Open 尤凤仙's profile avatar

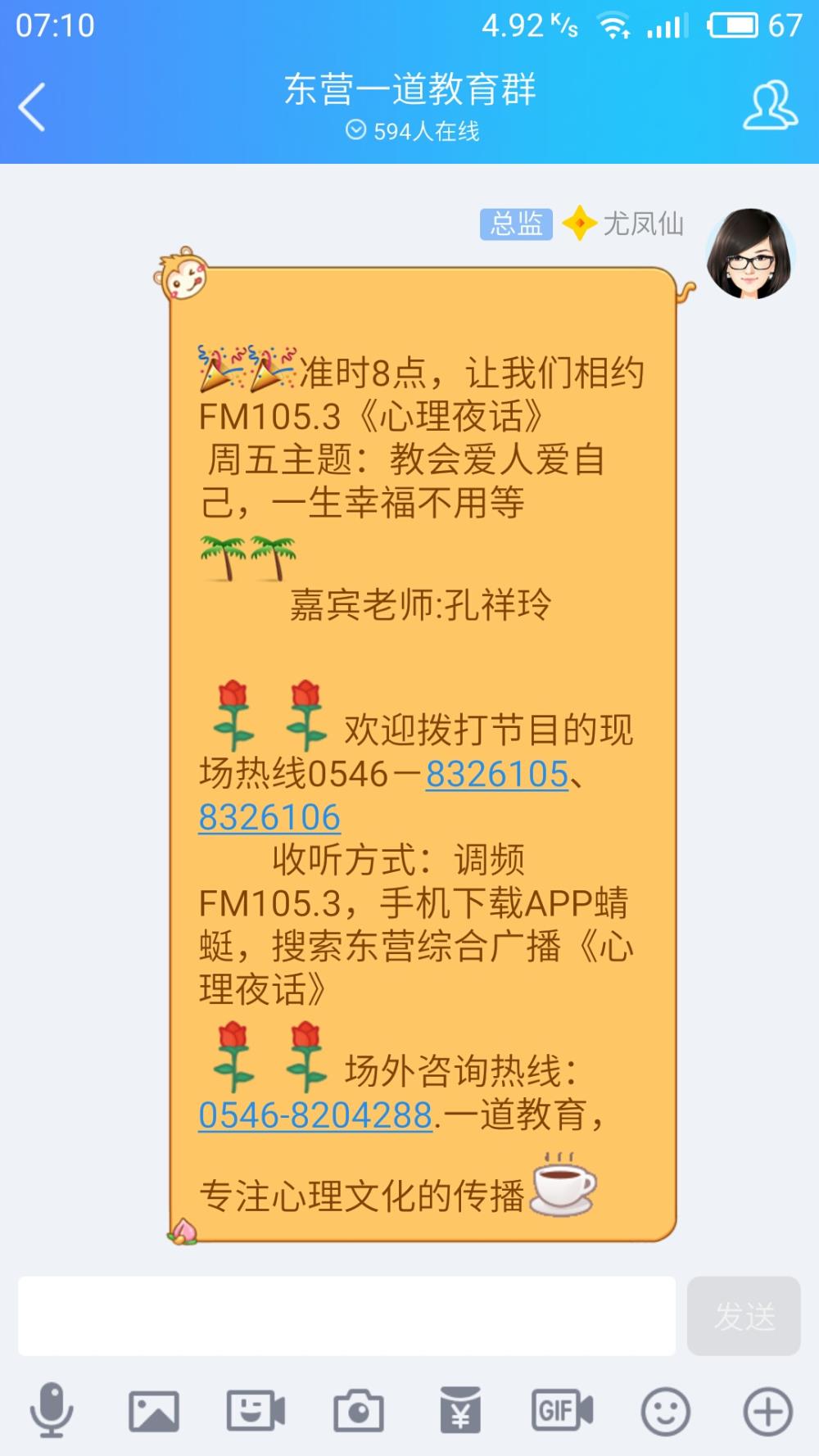point(751,254)
